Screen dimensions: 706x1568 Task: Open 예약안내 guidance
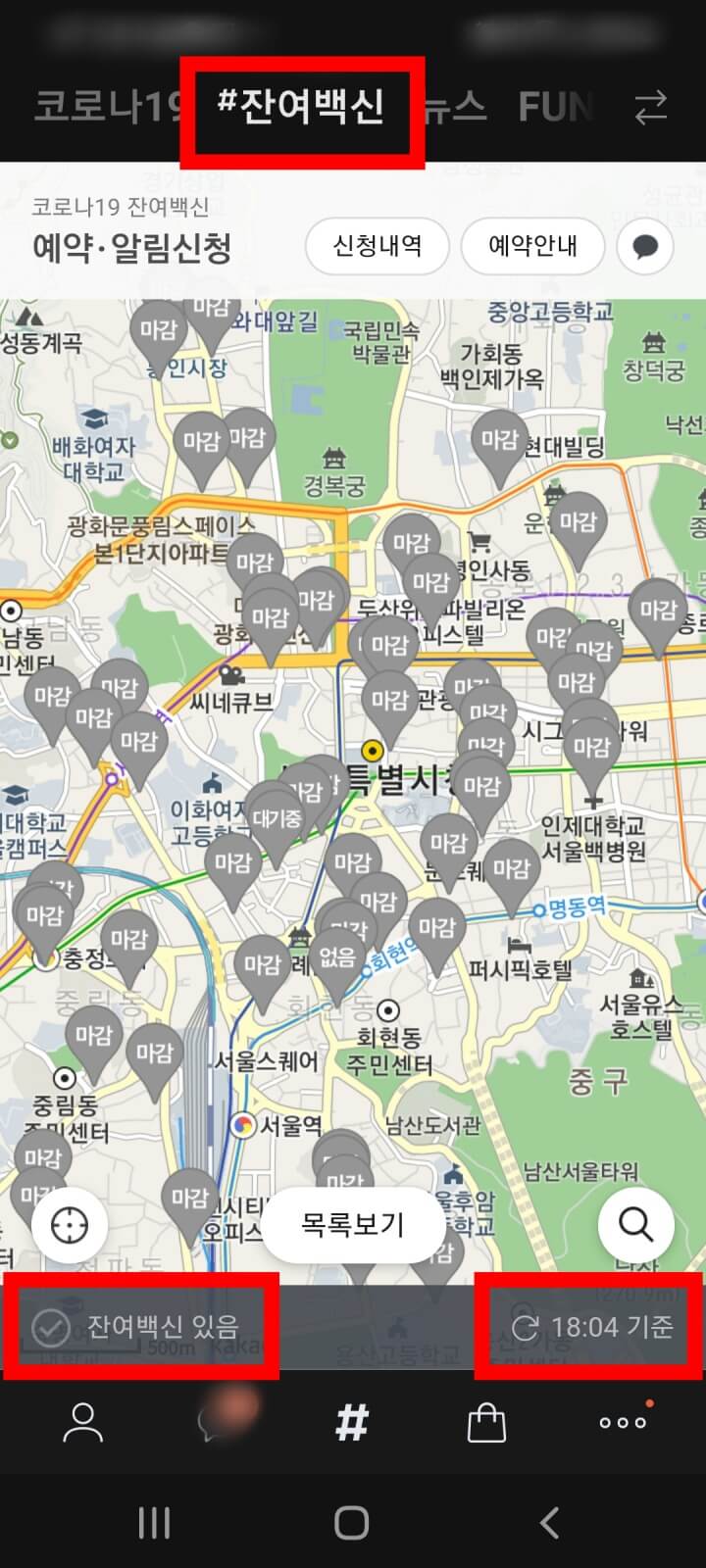coord(532,247)
